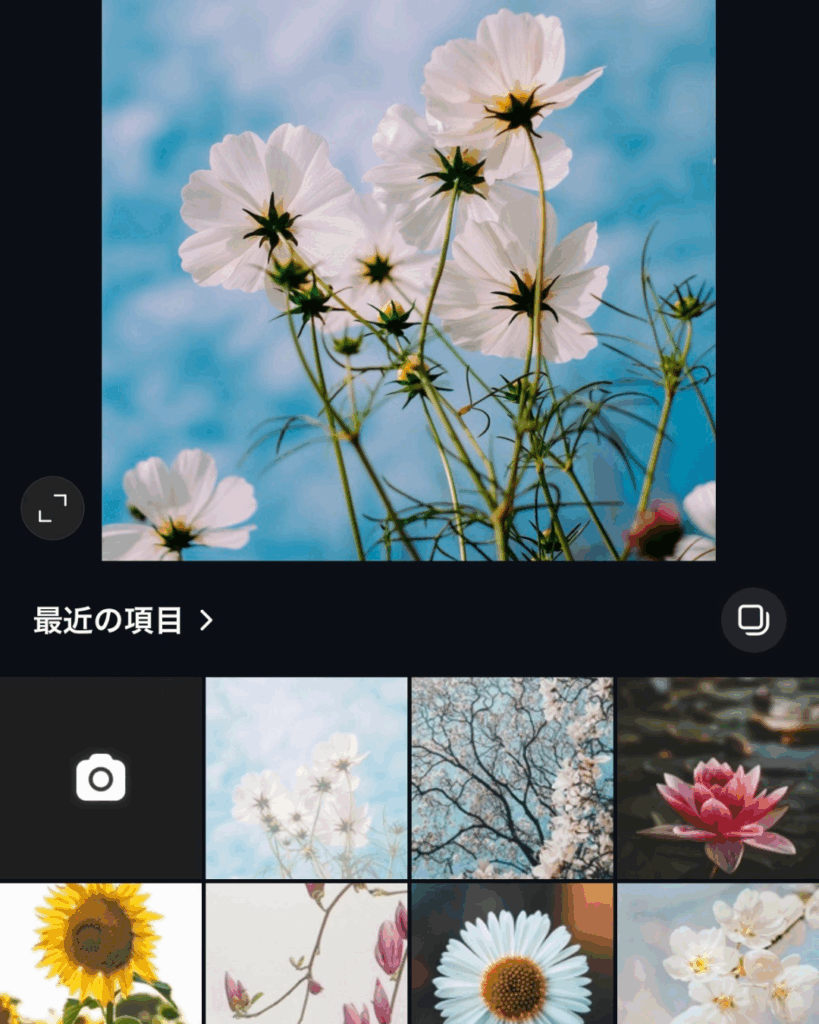Pick the white daisy photo
The image size is (819, 1024).
(x=511, y=953)
